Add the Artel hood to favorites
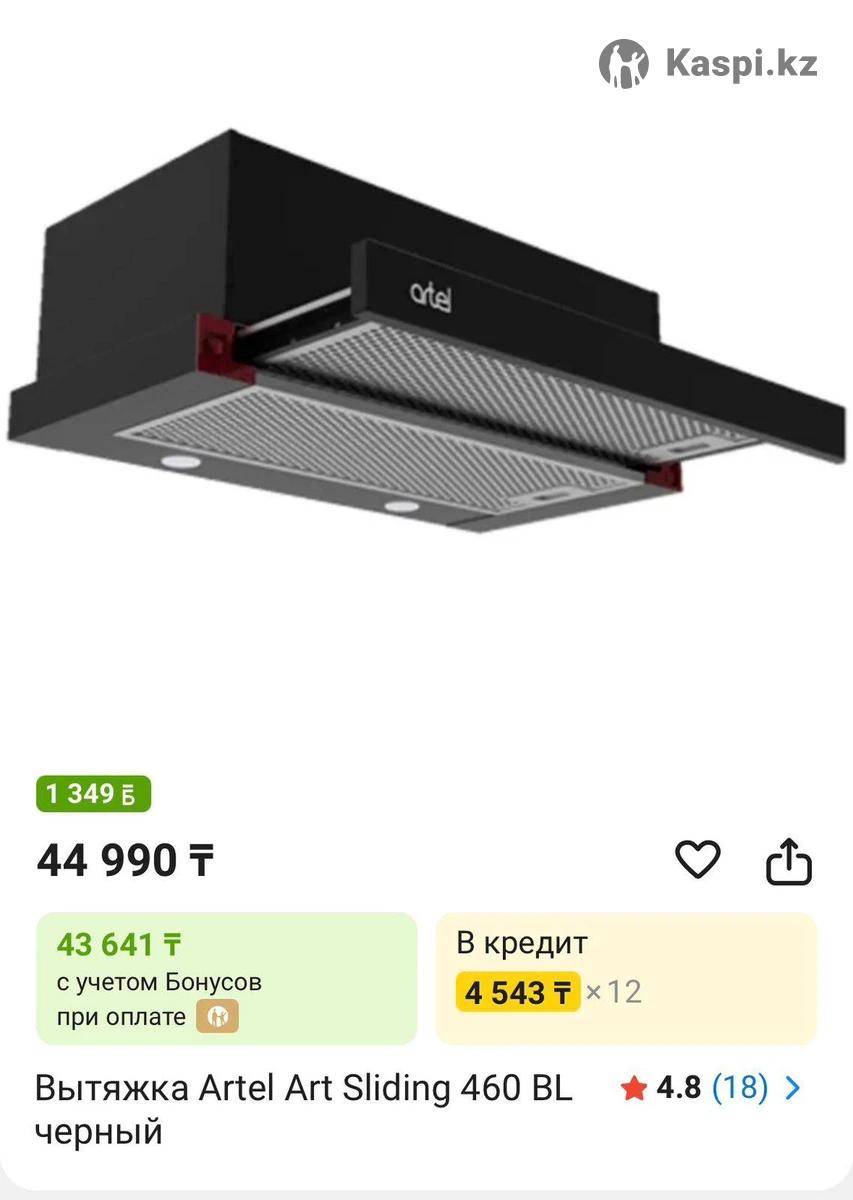The height and width of the screenshot is (1200, 853). tap(697, 860)
